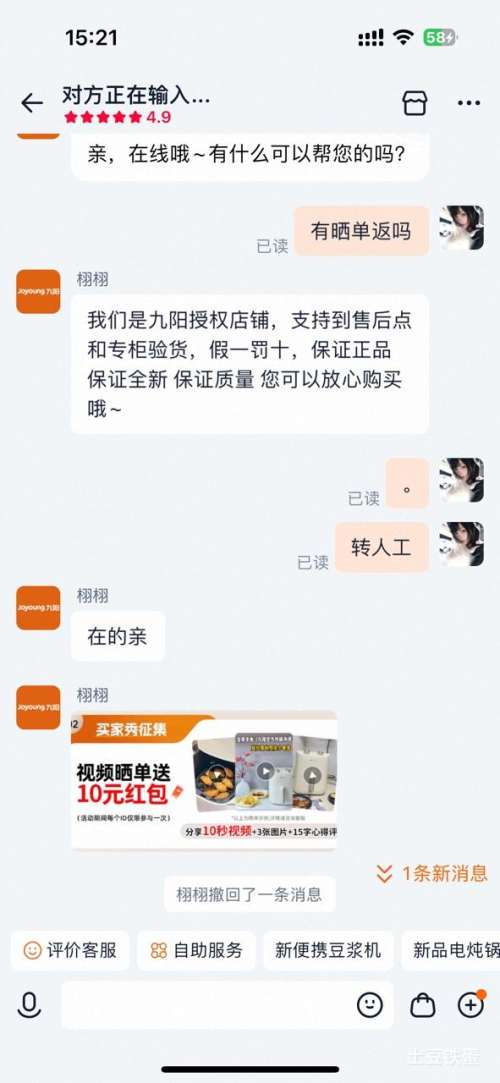Open the emoji picker
The width and height of the screenshot is (500, 1083).
point(369,1005)
